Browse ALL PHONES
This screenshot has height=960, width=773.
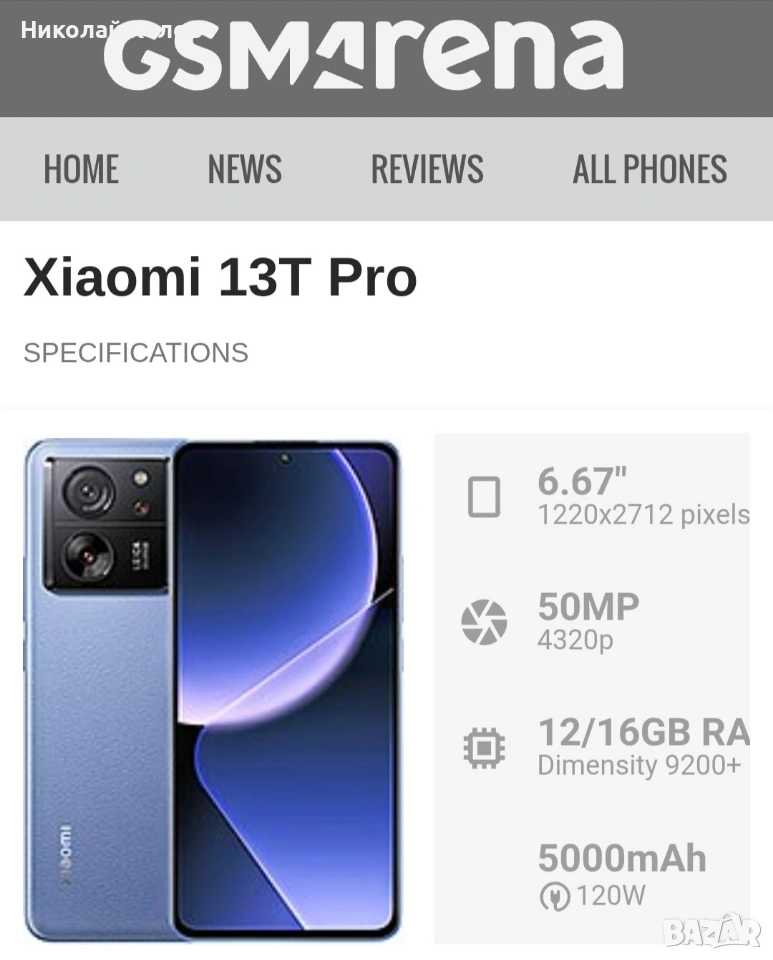coord(649,169)
